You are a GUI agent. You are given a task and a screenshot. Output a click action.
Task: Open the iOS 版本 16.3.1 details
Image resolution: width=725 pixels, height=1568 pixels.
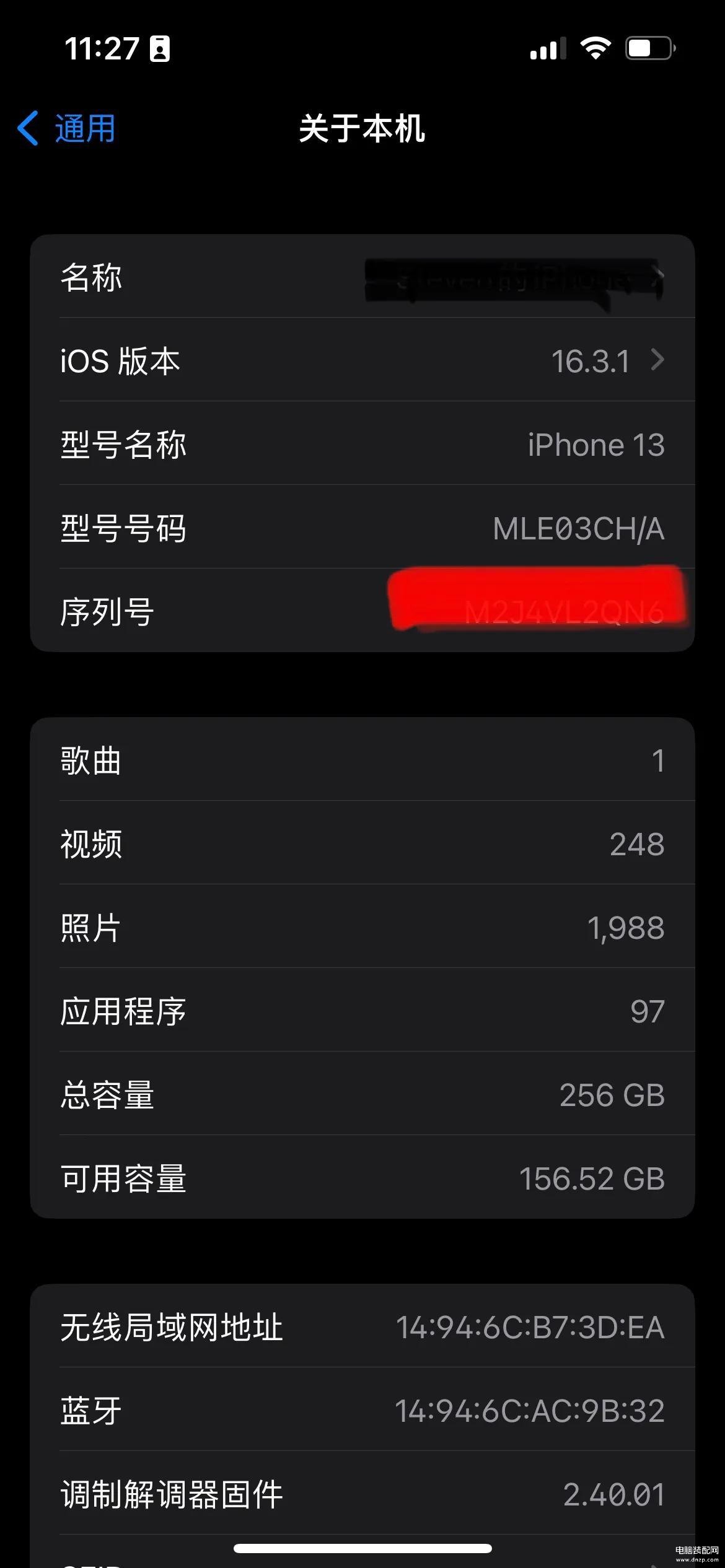click(362, 360)
